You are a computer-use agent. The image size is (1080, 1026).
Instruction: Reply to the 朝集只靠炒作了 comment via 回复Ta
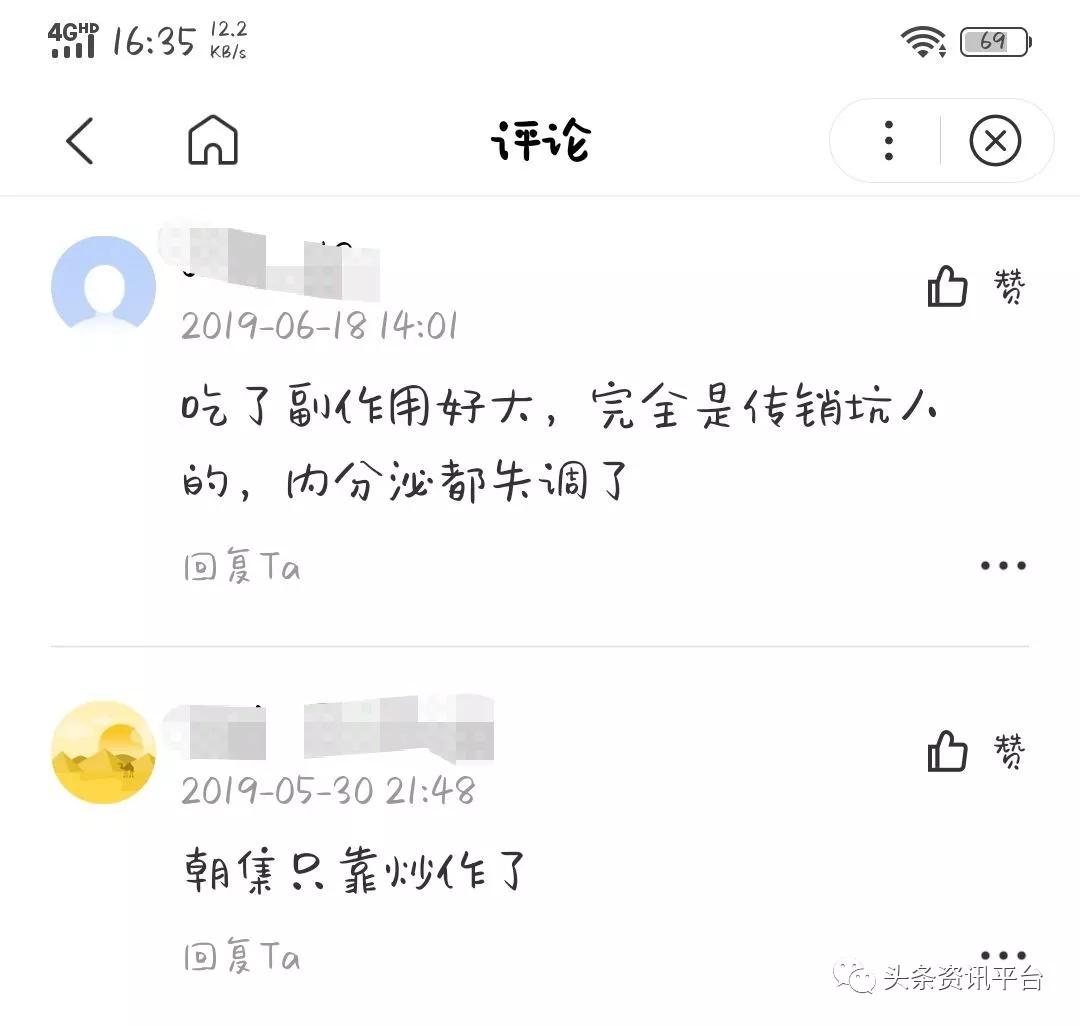[241, 958]
